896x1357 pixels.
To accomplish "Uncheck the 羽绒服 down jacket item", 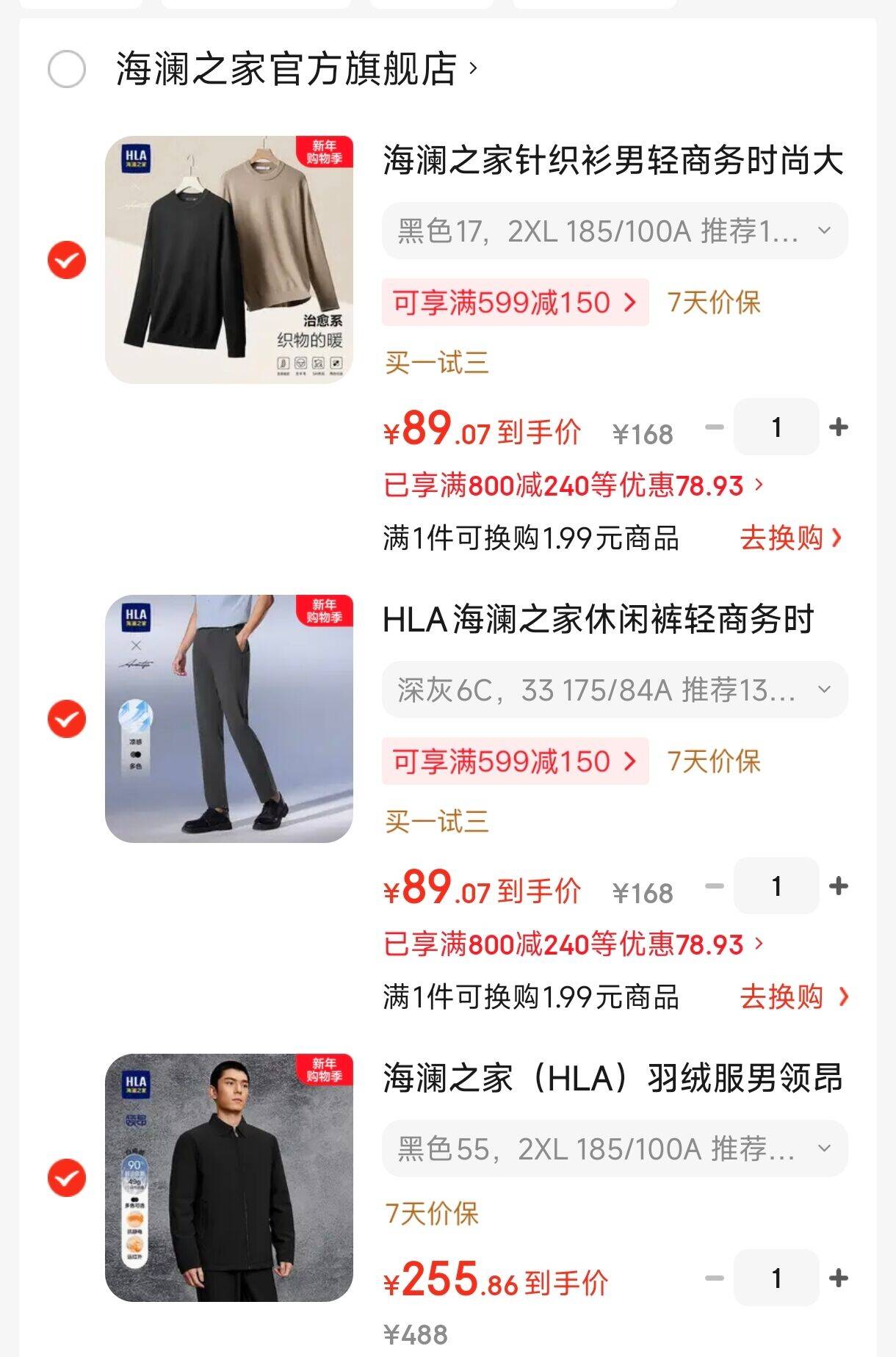I will pos(67,1178).
